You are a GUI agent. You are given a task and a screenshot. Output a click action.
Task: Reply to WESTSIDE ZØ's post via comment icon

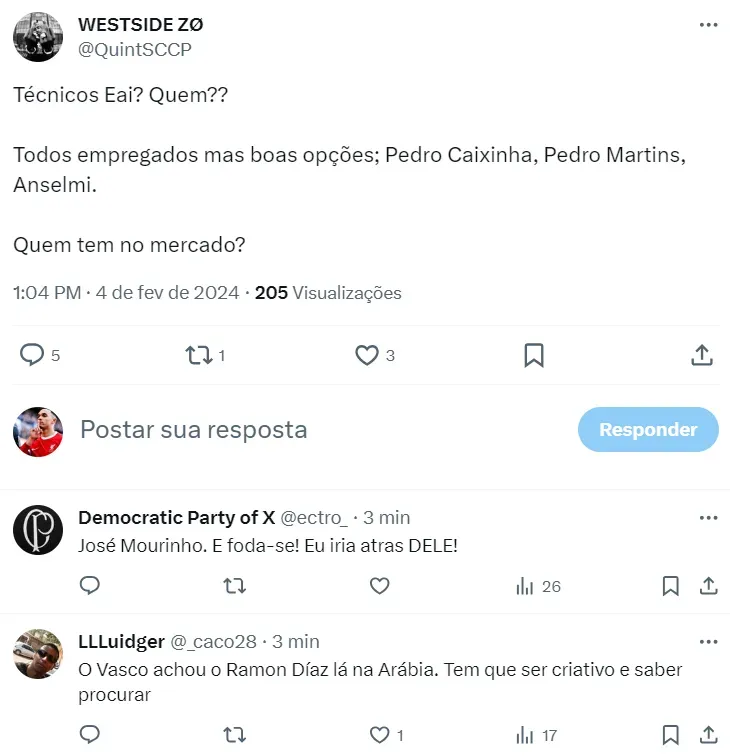coord(33,355)
